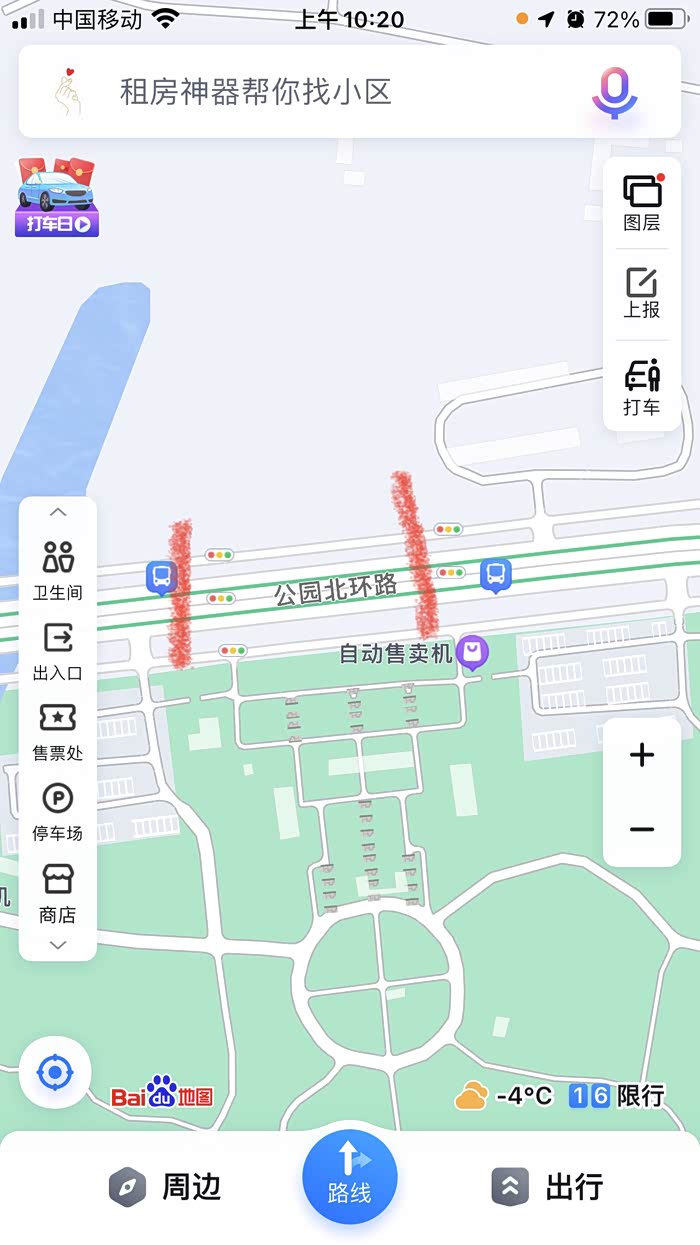The width and height of the screenshot is (700, 1245).
Task: Open the 周边 nearby tab
Action: pos(166,1187)
